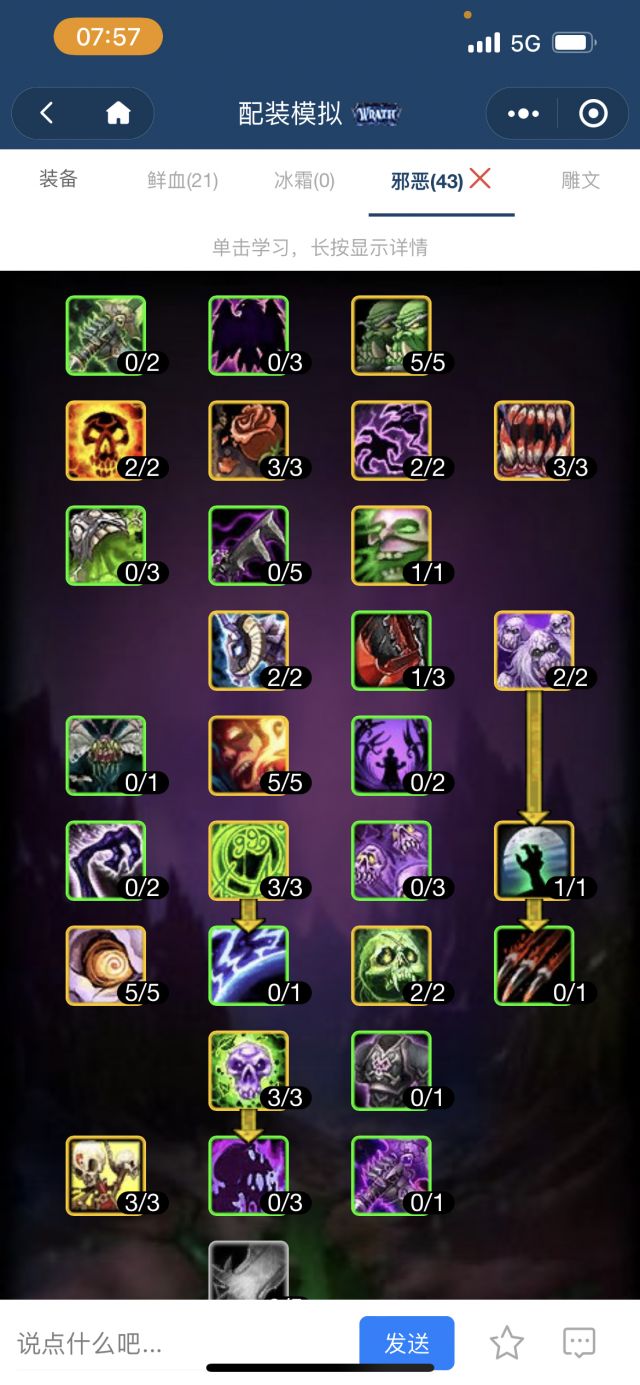The image size is (640, 1385).
Task: Tap the rose talent showing 3/3
Action: click(249, 441)
